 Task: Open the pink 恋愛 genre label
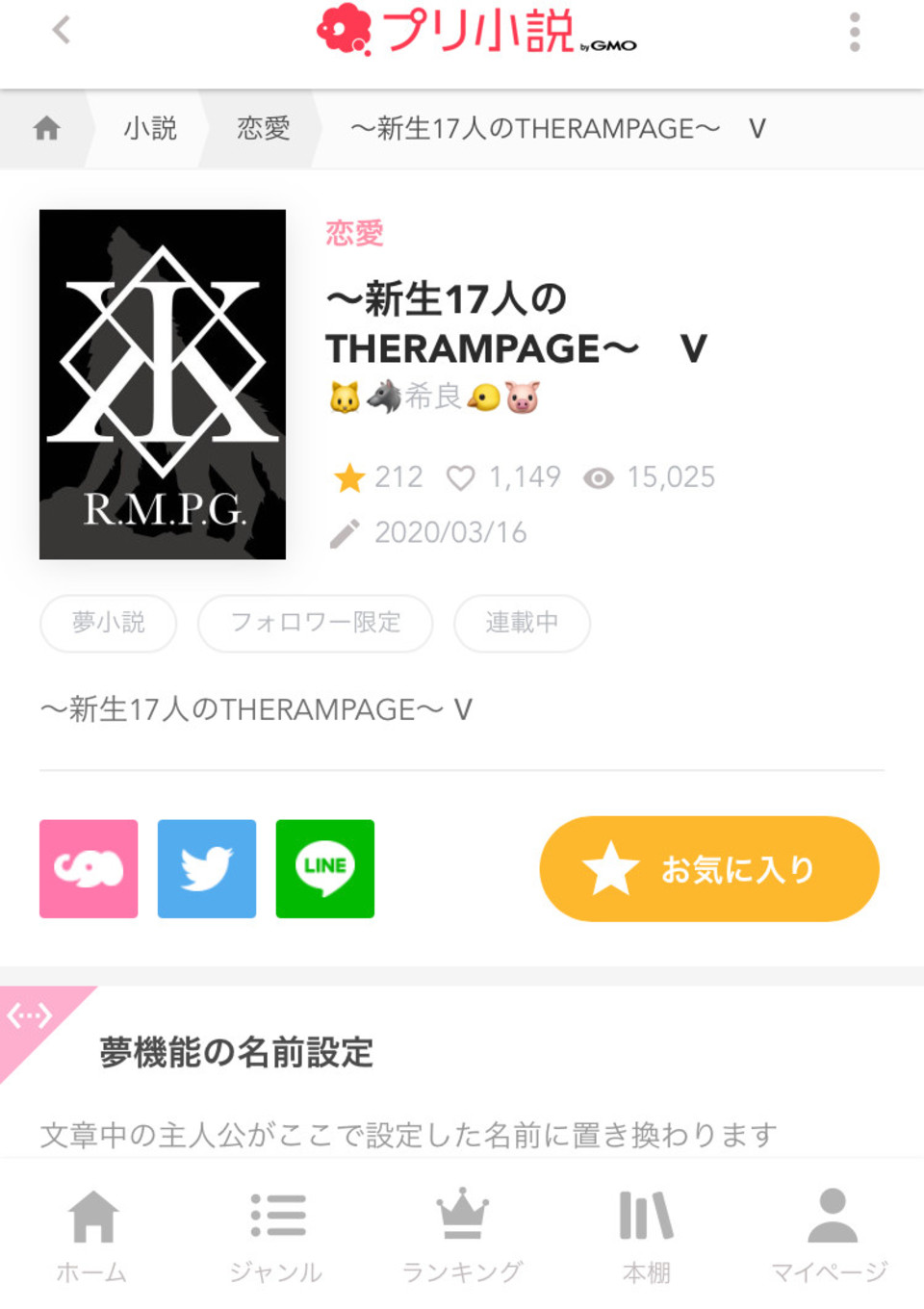[354, 233]
